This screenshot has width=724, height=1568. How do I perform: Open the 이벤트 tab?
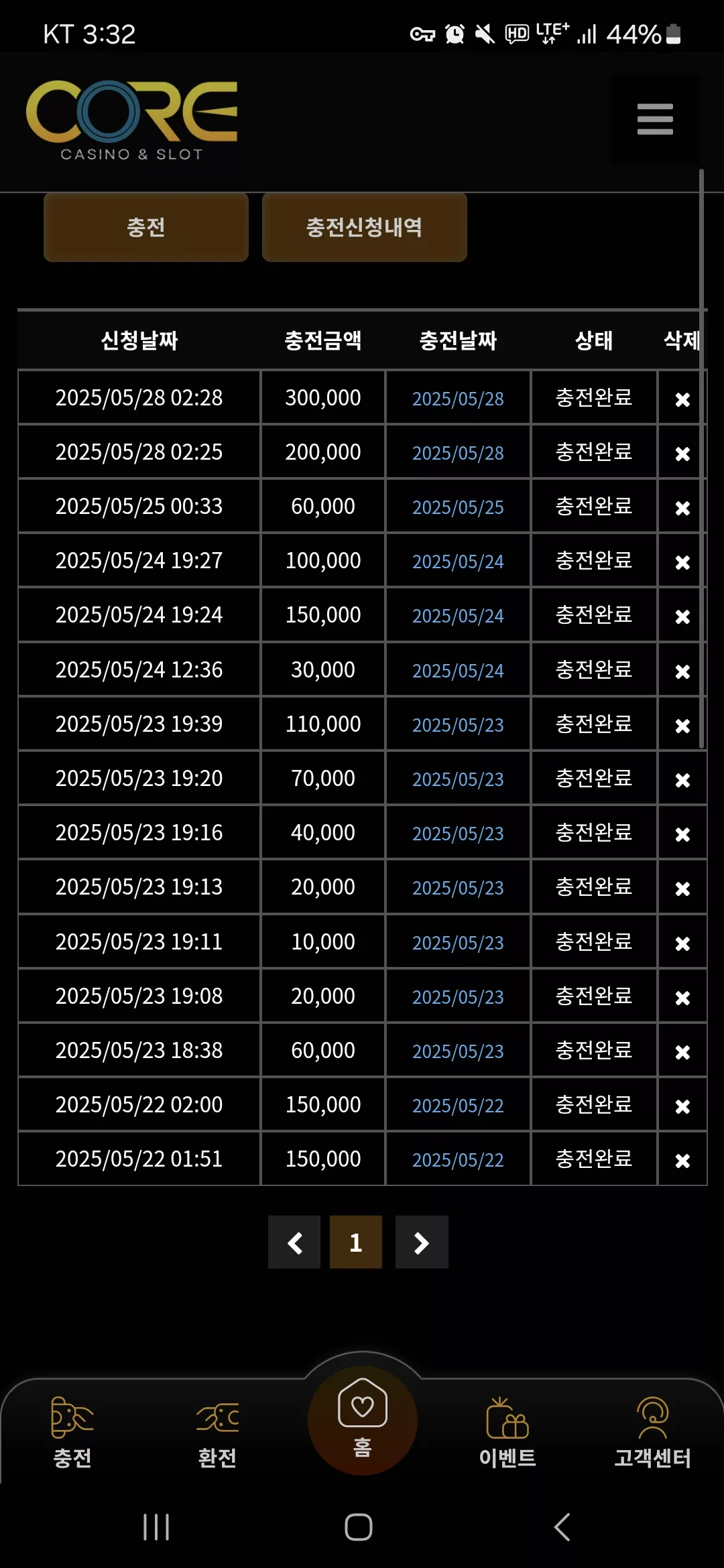tap(507, 1432)
